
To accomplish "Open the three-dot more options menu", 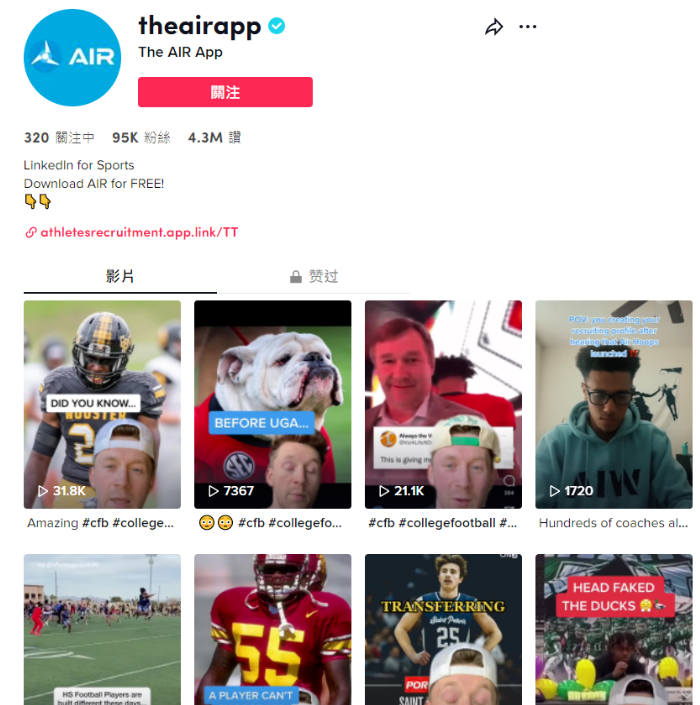I will tap(528, 27).
